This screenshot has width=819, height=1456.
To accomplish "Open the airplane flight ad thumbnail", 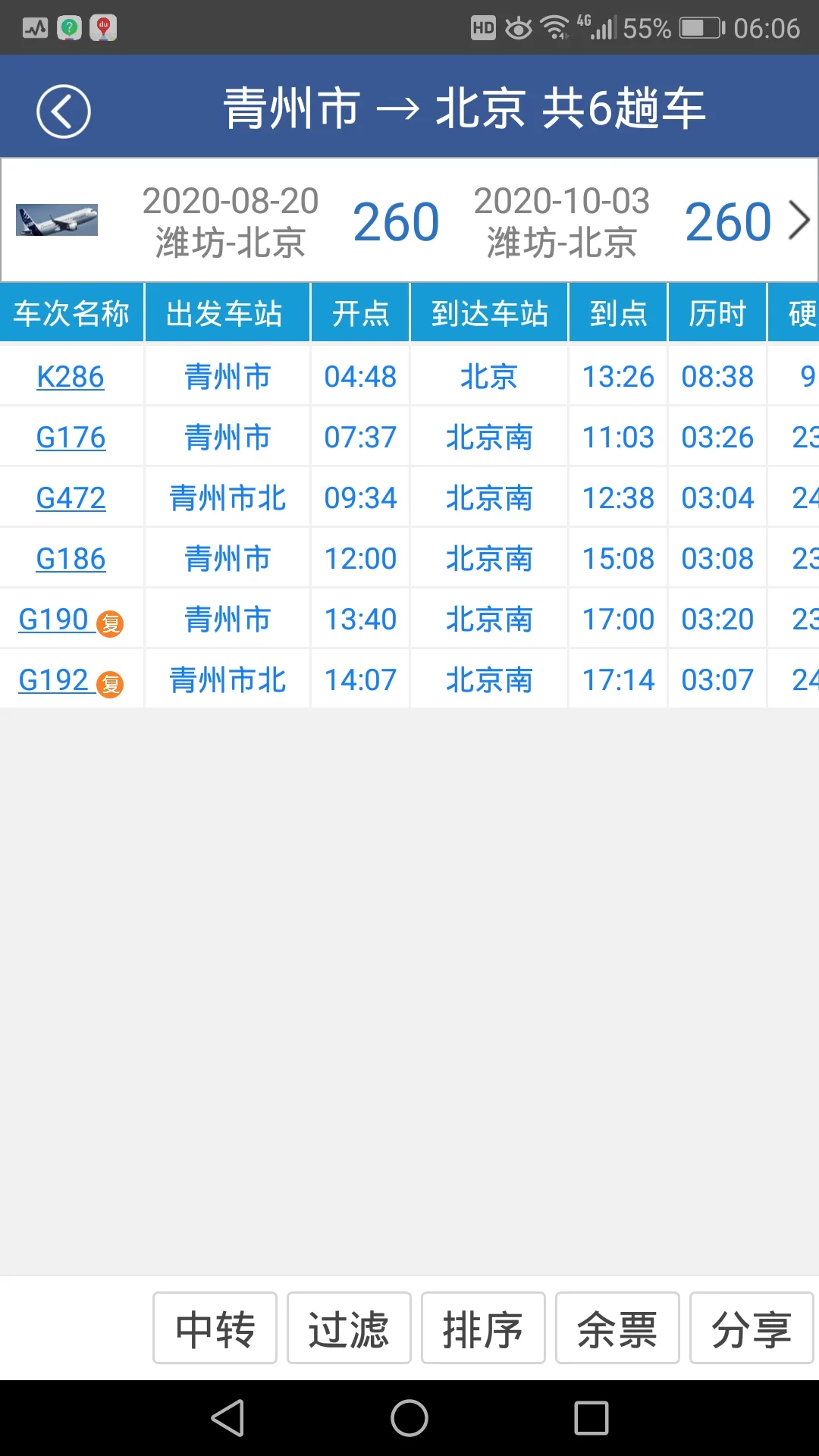I will pos(58,220).
